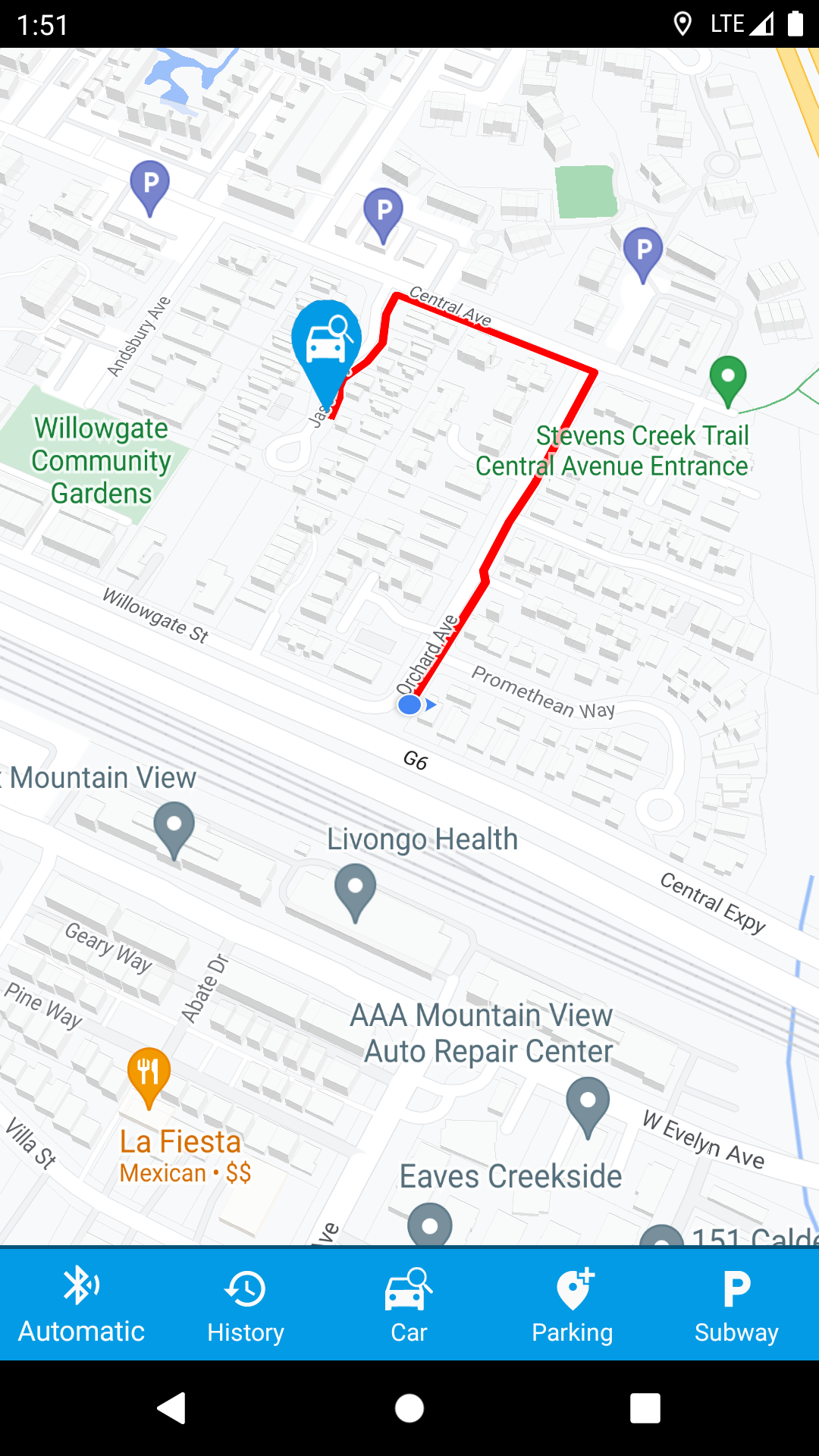Image resolution: width=819 pixels, height=1456 pixels.
Task: Open the History tab
Action: coord(245,1306)
